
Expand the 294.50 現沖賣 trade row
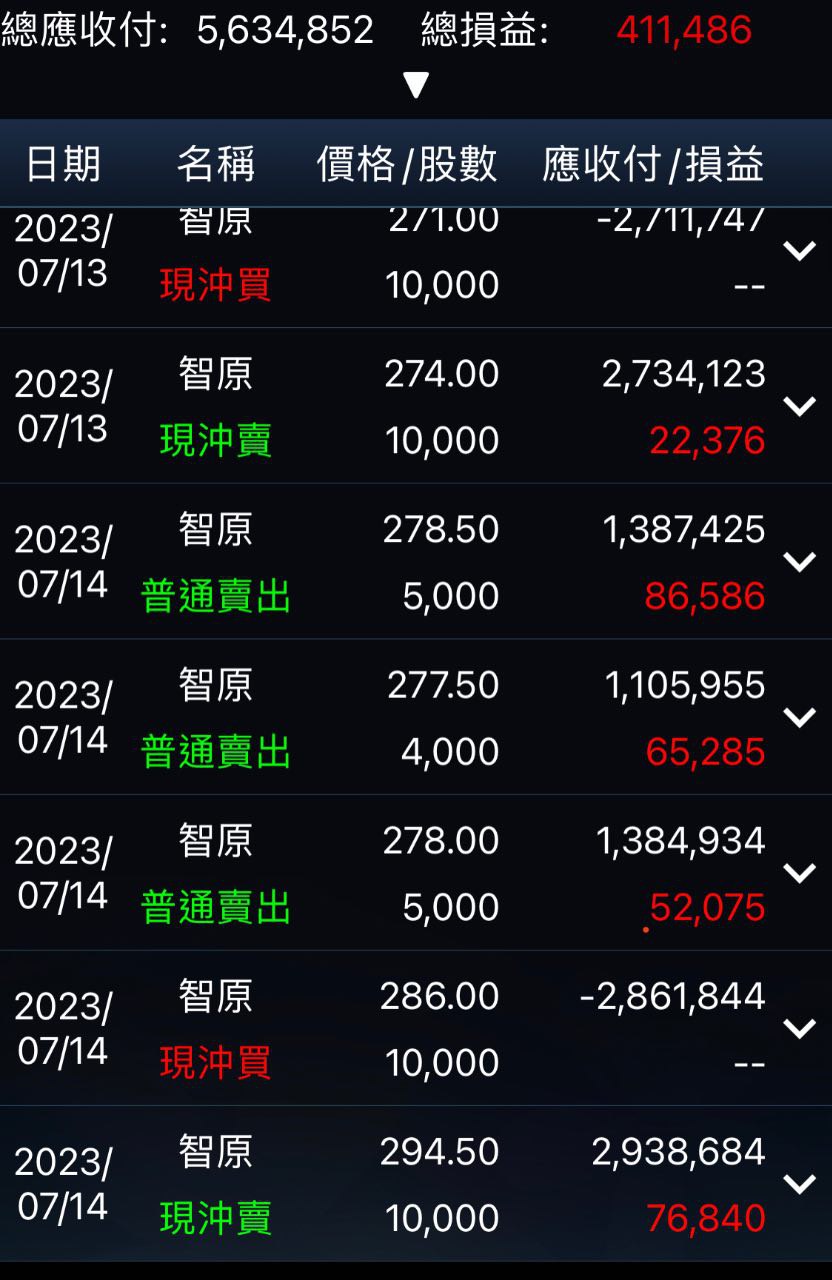click(x=799, y=1184)
